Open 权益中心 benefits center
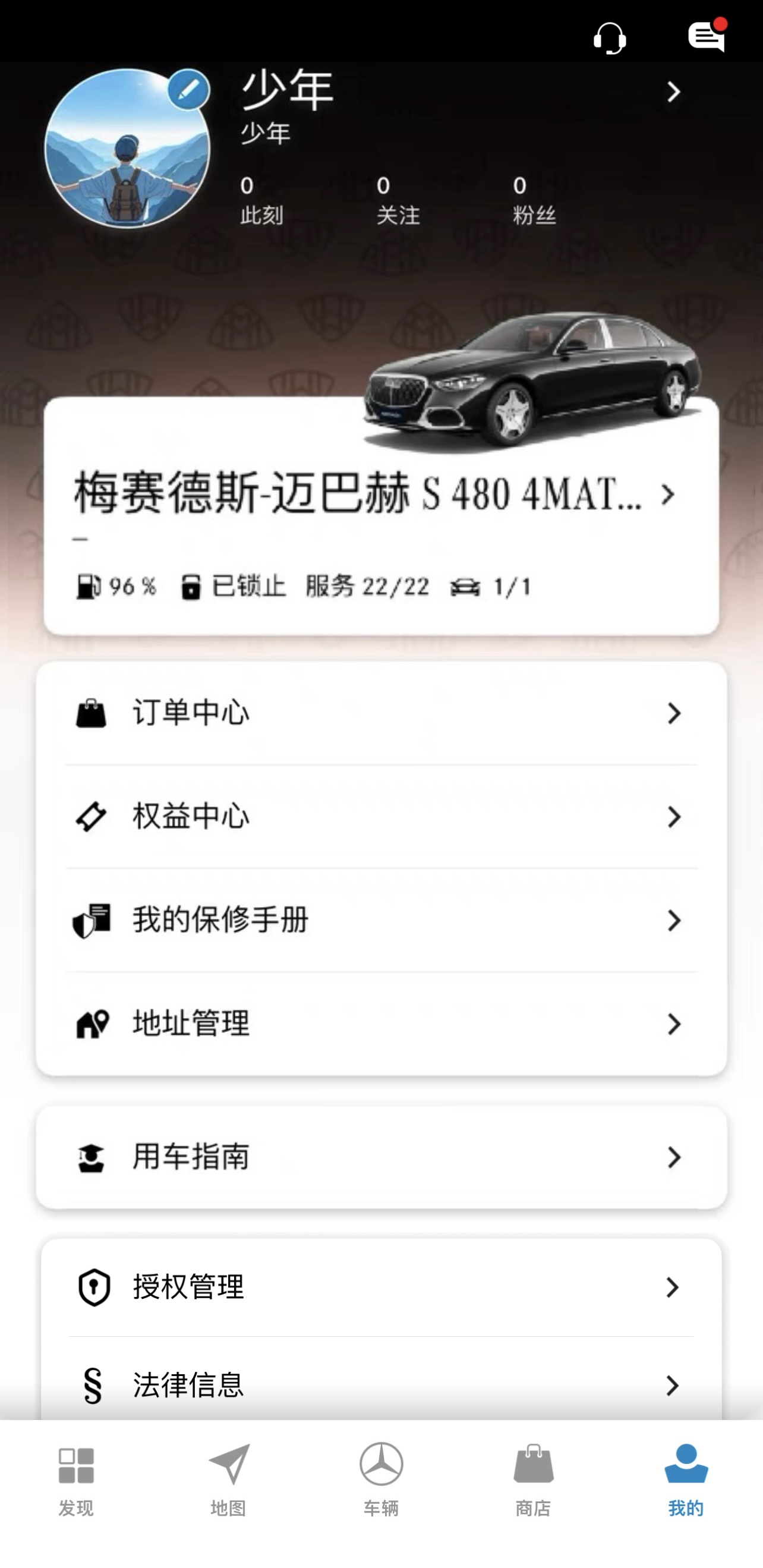 pyautogui.click(x=381, y=817)
